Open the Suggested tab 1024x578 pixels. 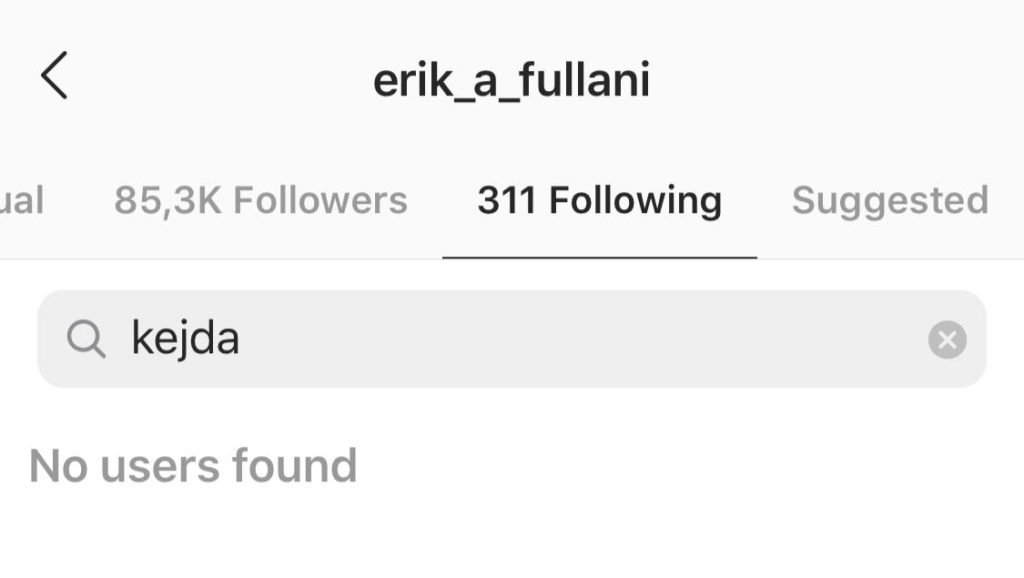click(889, 201)
